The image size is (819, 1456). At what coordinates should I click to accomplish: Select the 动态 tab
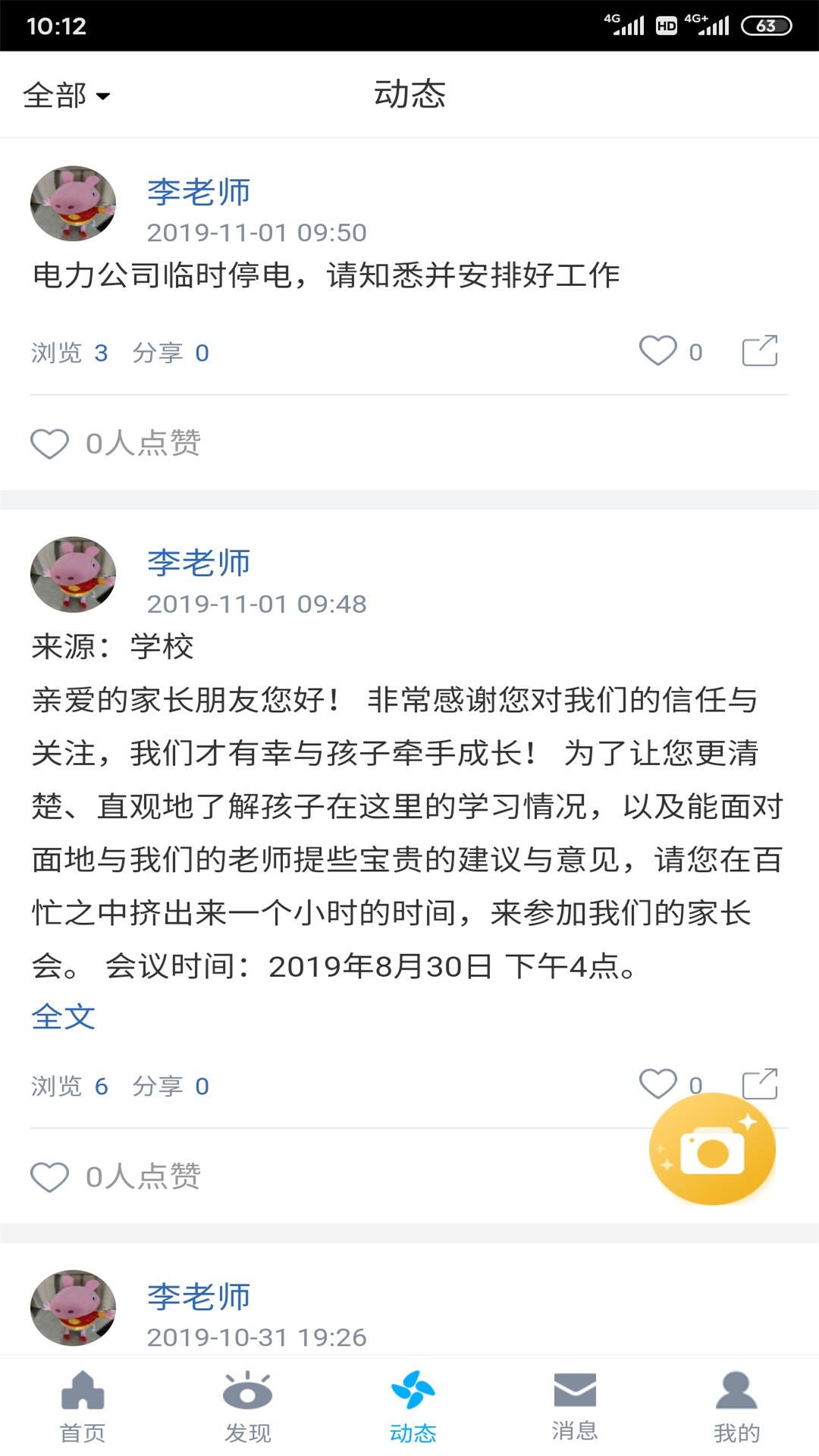pyautogui.click(x=413, y=1407)
